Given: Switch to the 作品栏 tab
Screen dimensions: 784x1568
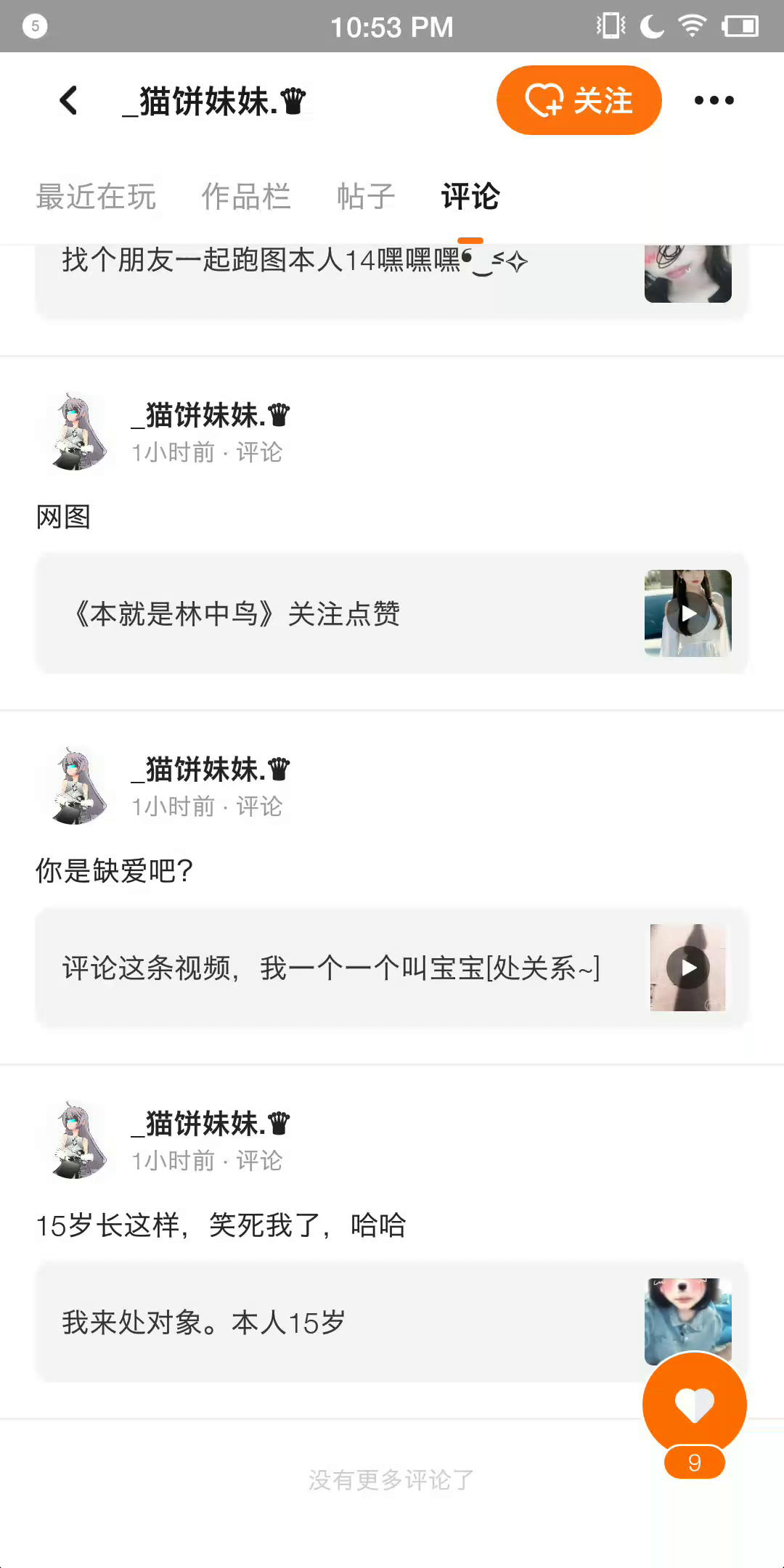Looking at the screenshot, I should click(246, 197).
